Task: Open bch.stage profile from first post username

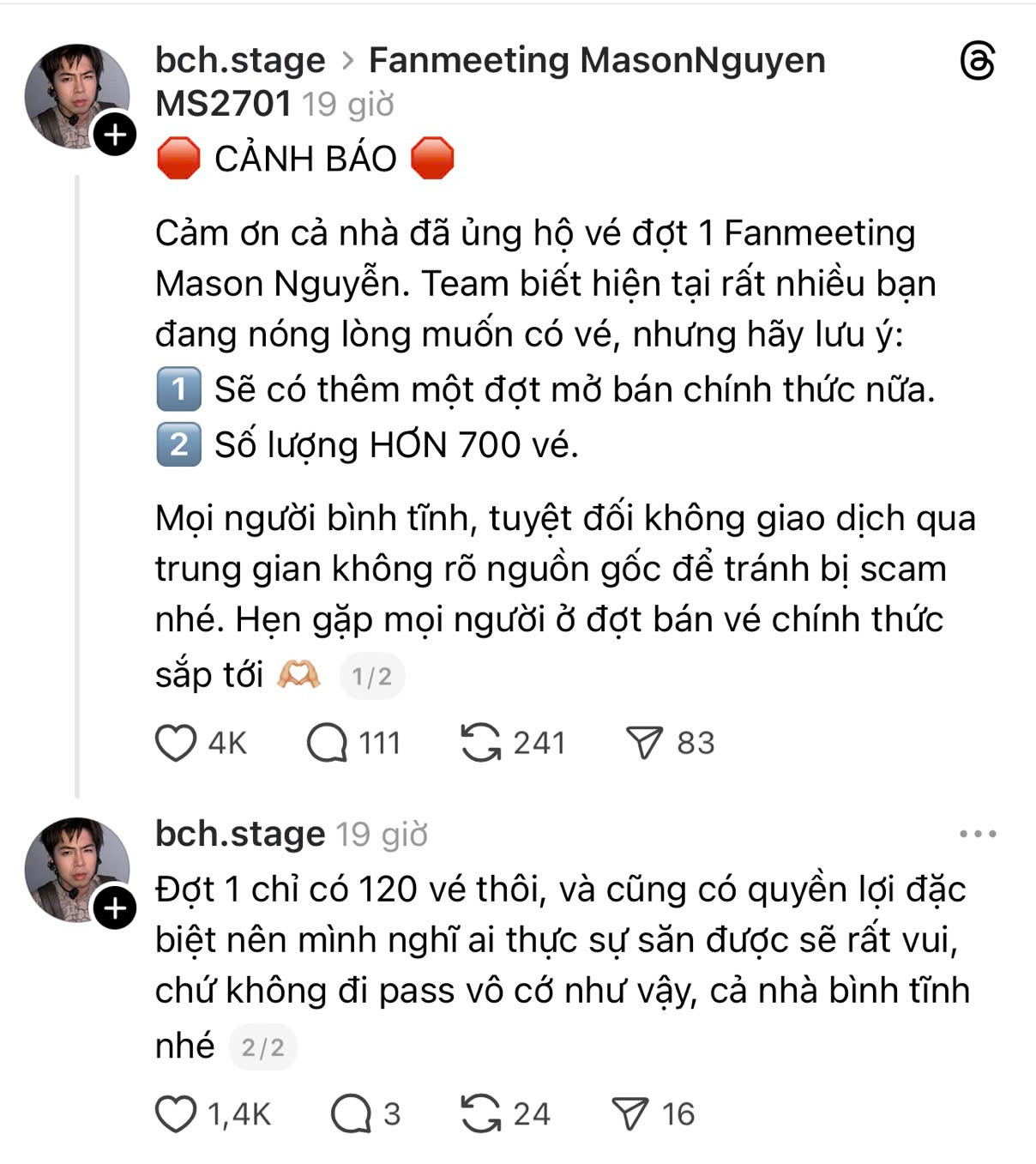Action: (240, 60)
